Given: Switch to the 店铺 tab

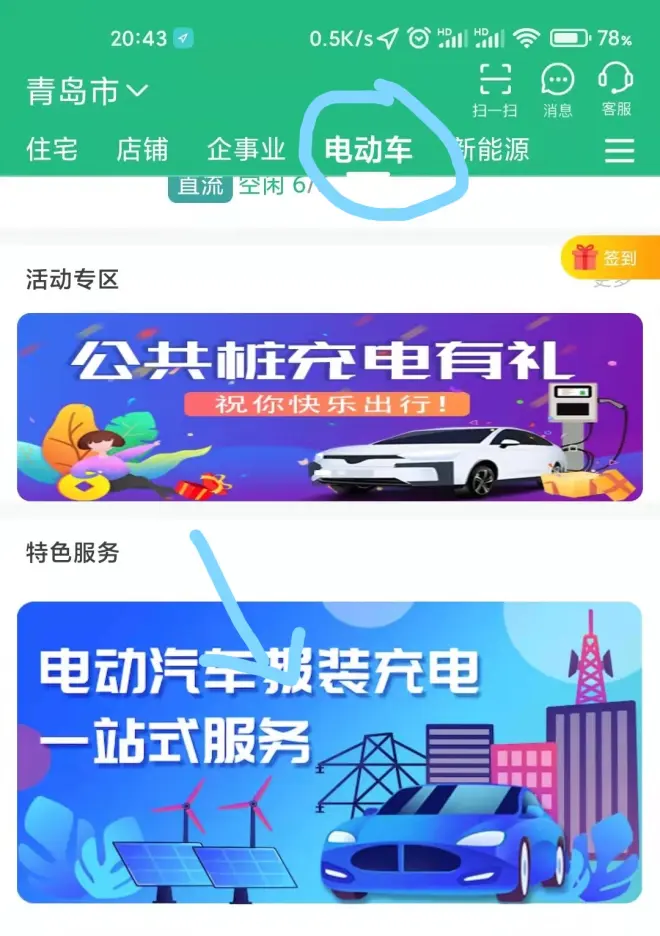Looking at the screenshot, I should click(142, 150).
